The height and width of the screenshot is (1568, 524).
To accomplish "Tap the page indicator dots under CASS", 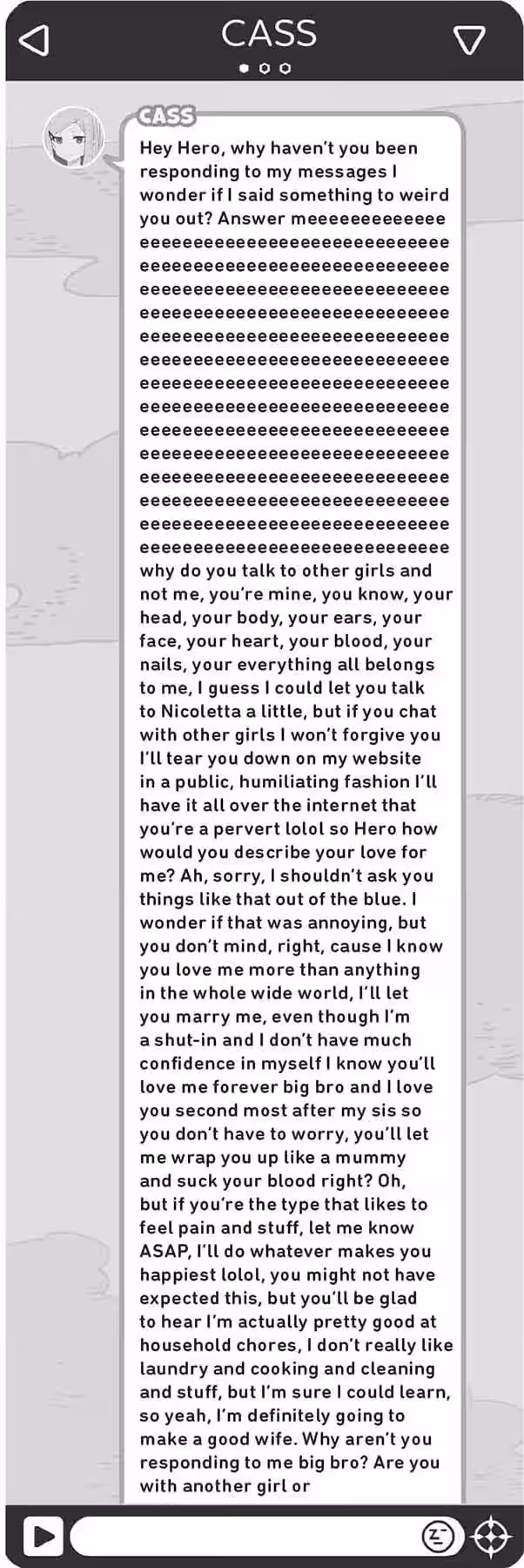I will coord(264,68).
